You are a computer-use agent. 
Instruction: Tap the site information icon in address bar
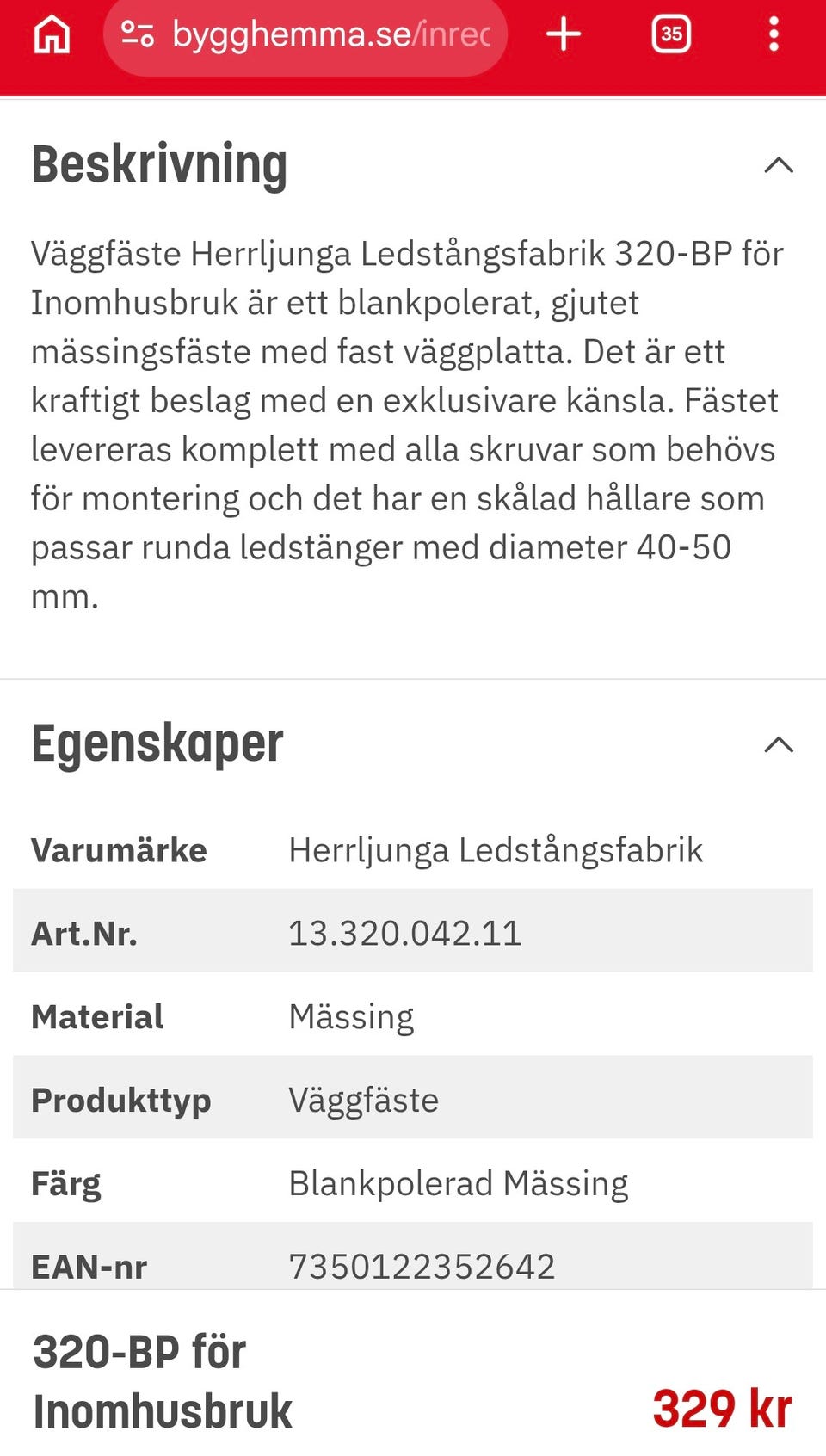pos(139,34)
